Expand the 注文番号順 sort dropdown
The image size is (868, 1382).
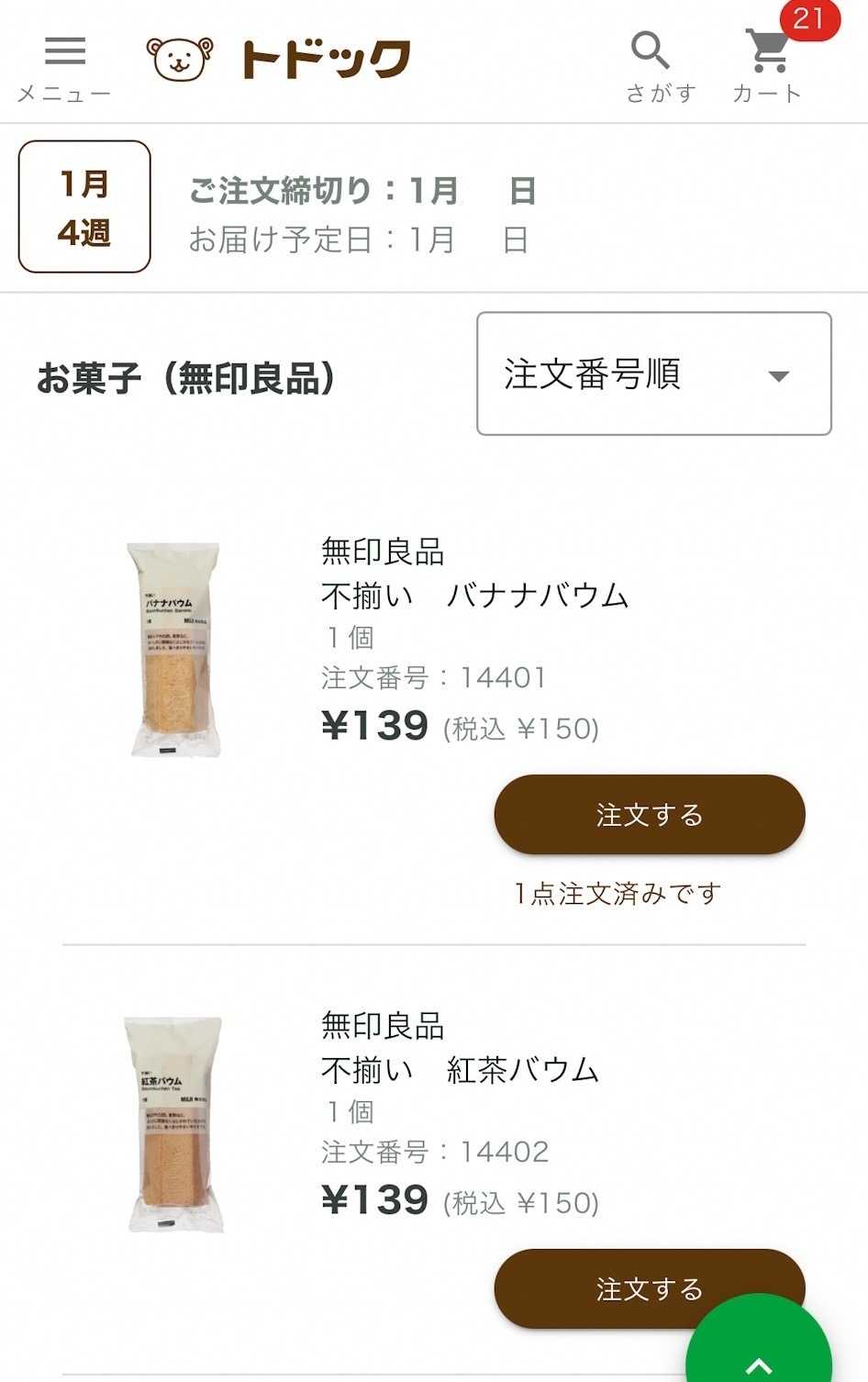(x=653, y=374)
